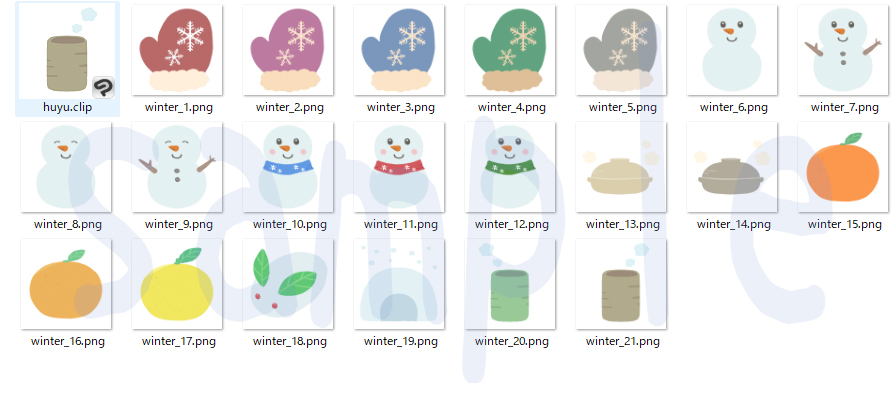Open the huyu.clip file

pos(68,52)
